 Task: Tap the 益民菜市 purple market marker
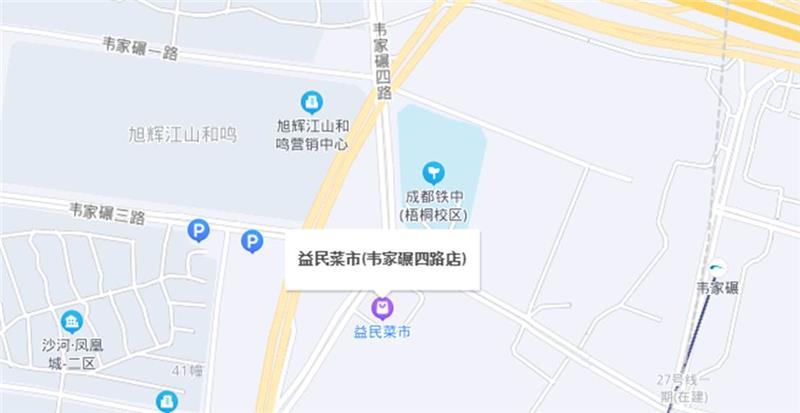tap(382, 307)
